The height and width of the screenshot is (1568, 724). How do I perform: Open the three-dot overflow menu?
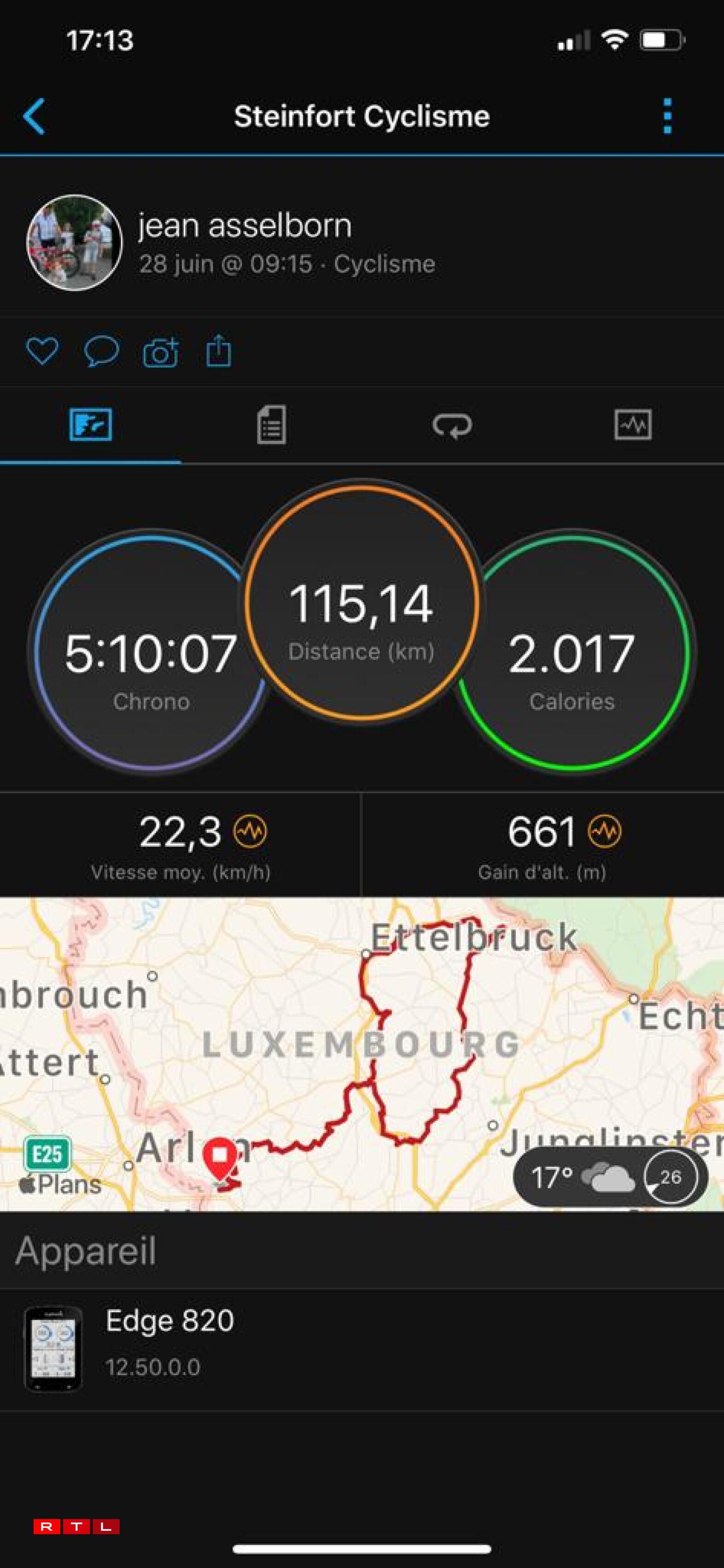pos(667,116)
